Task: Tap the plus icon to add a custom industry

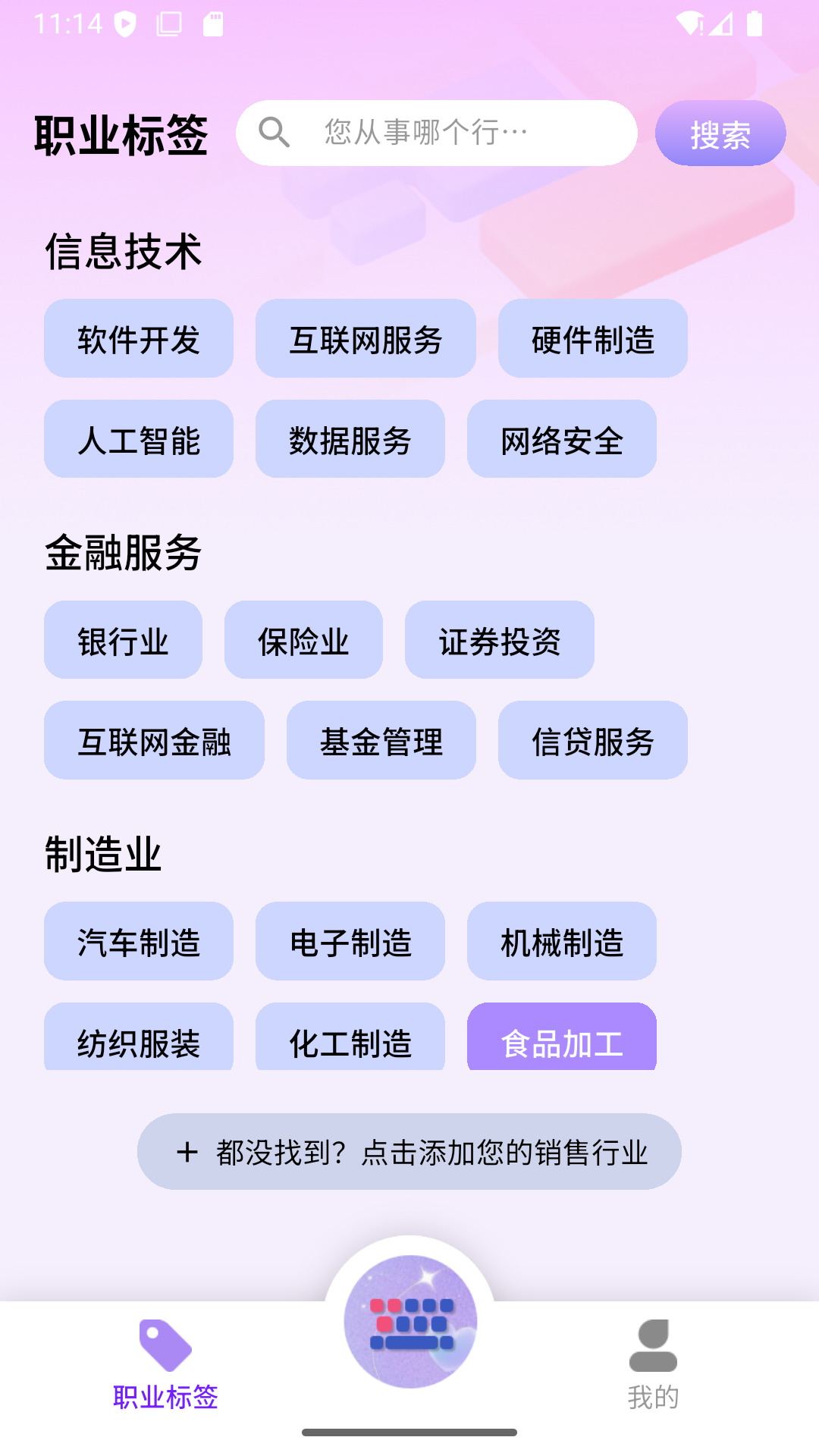Action: pyautogui.click(x=188, y=1150)
